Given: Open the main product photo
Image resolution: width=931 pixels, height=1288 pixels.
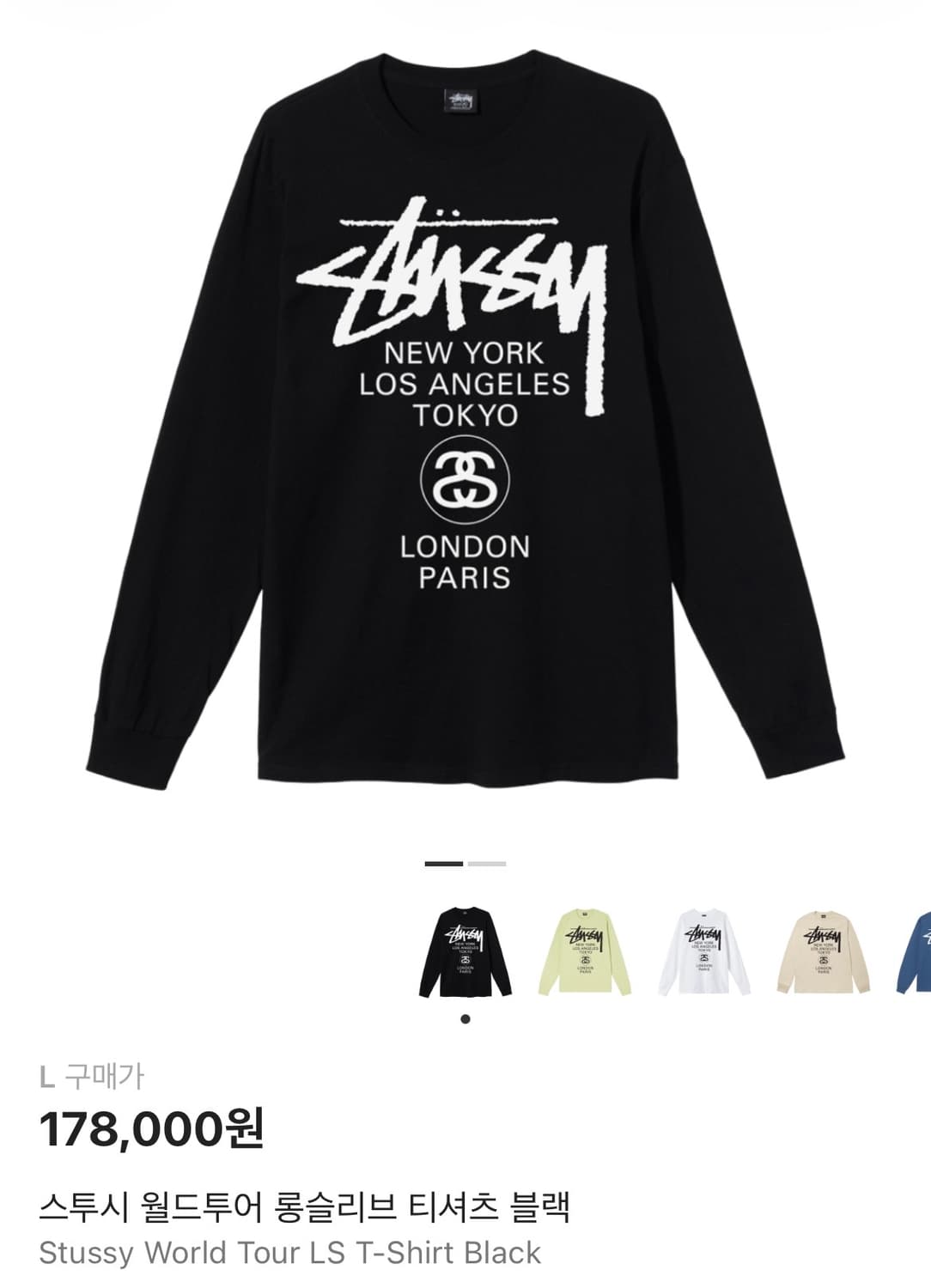Looking at the screenshot, I should coord(465,429).
